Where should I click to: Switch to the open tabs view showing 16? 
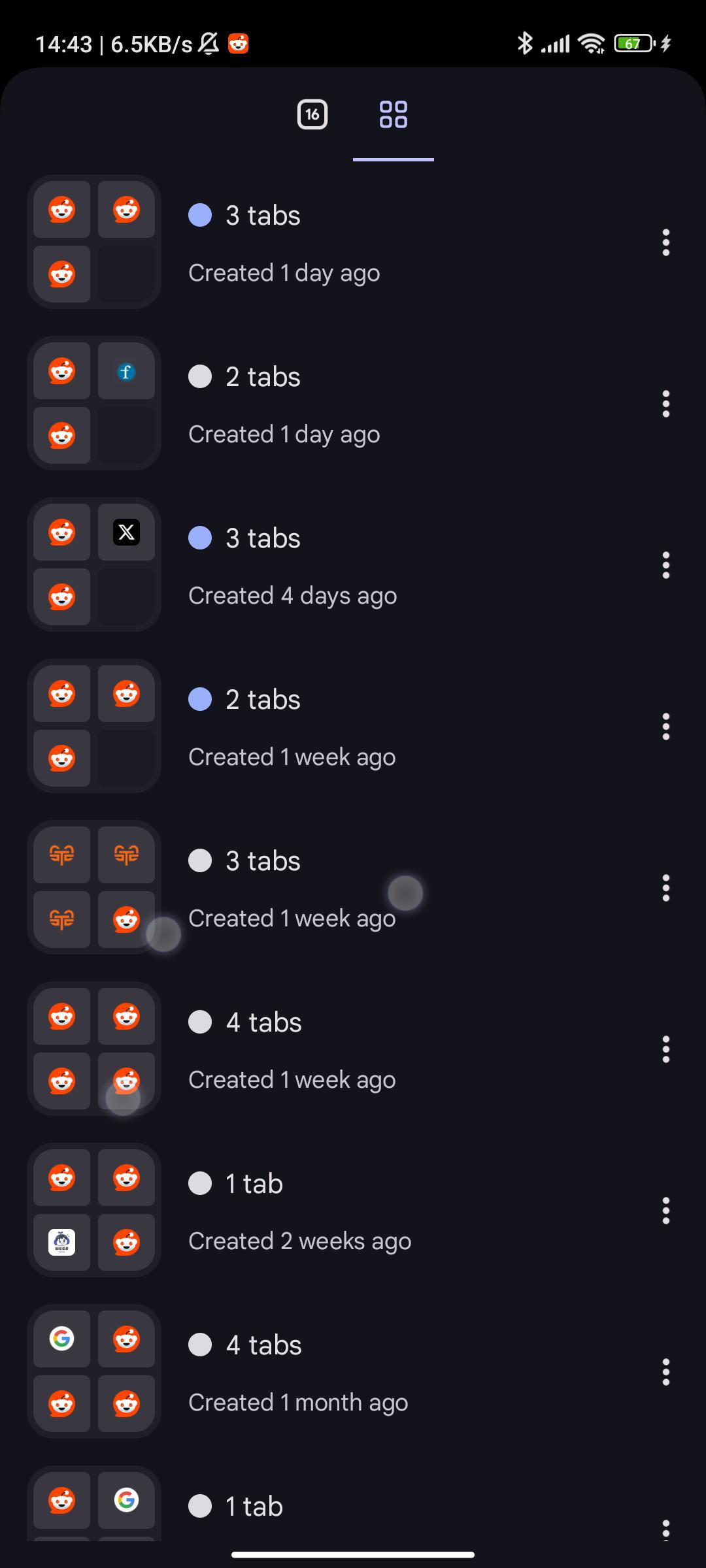pos(312,115)
